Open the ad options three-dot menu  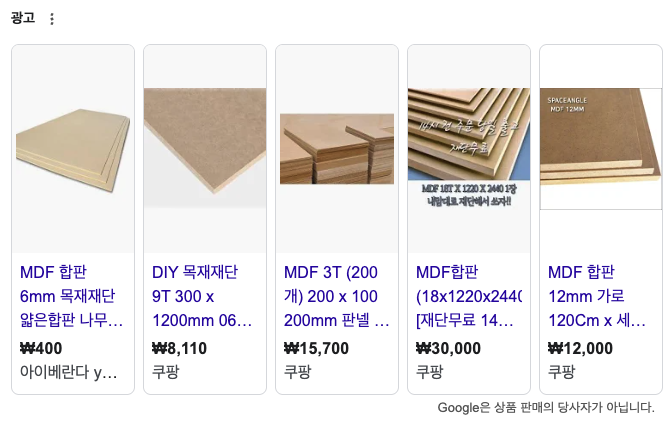(x=52, y=19)
